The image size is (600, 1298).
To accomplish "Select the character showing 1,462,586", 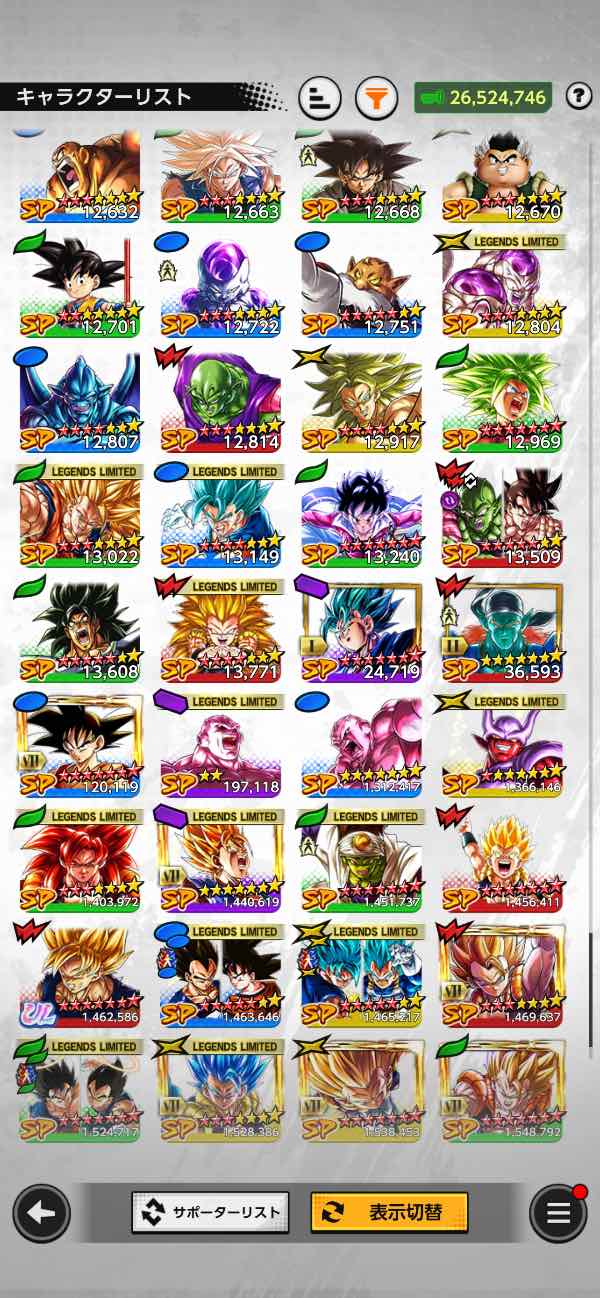I will pyautogui.click(x=78, y=972).
